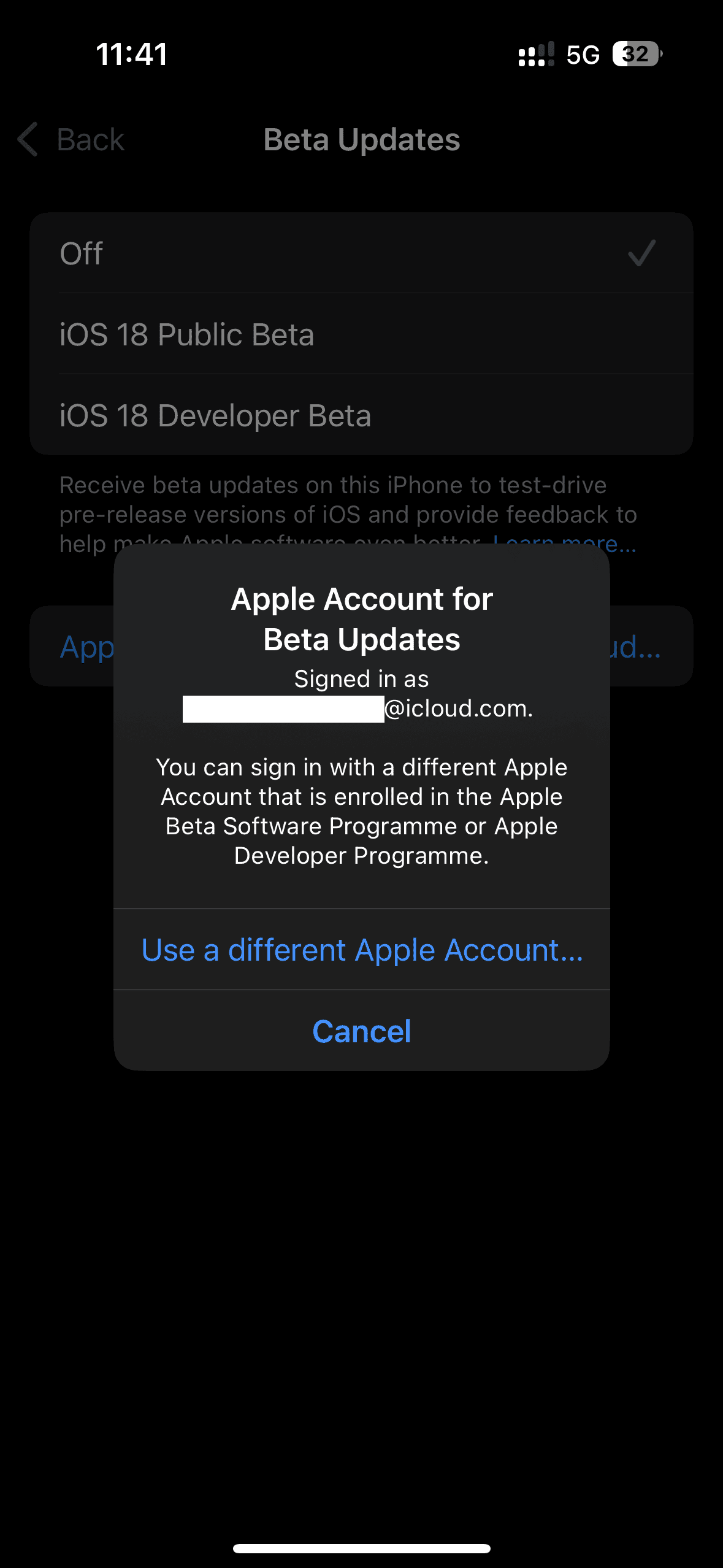Choose Use a different Apple Account
723x1568 pixels.
click(x=361, y=950)
